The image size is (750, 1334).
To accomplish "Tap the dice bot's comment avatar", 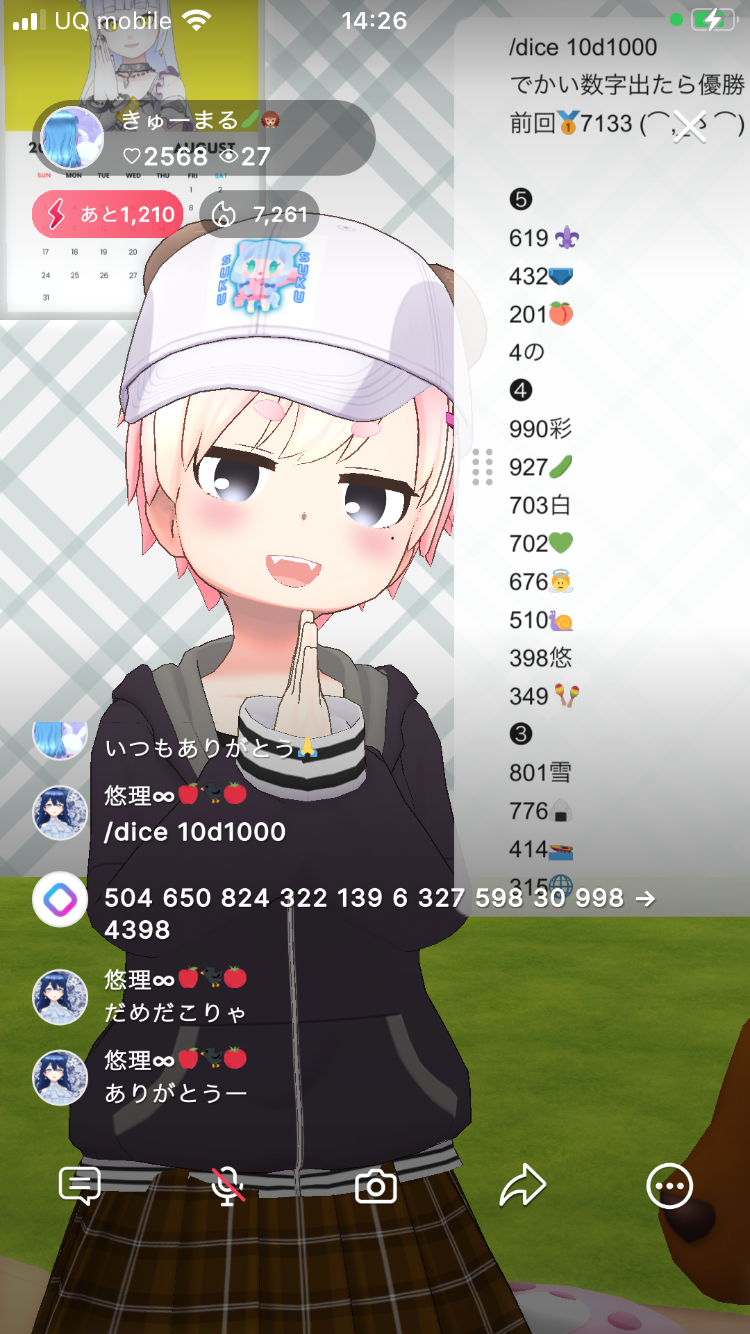I will 60,900.
